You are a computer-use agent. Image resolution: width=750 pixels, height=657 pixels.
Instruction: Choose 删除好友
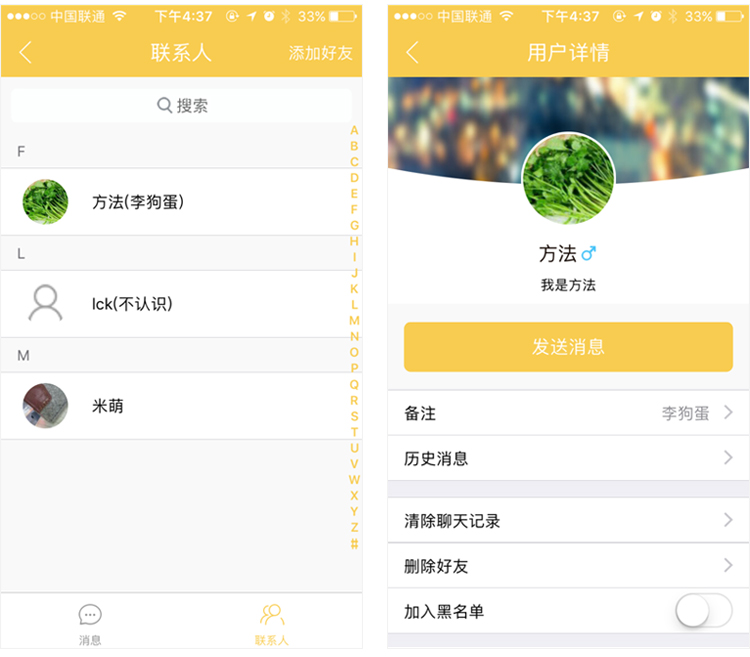click(568, 566)
